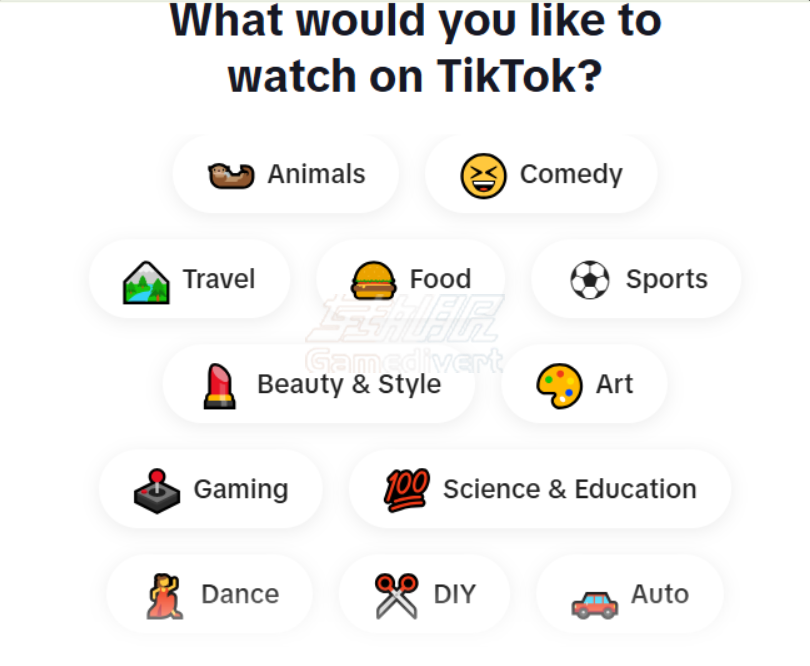Choose Comedy as an interest
This screenshot has width=810, height=666.
tap(541, 175)
